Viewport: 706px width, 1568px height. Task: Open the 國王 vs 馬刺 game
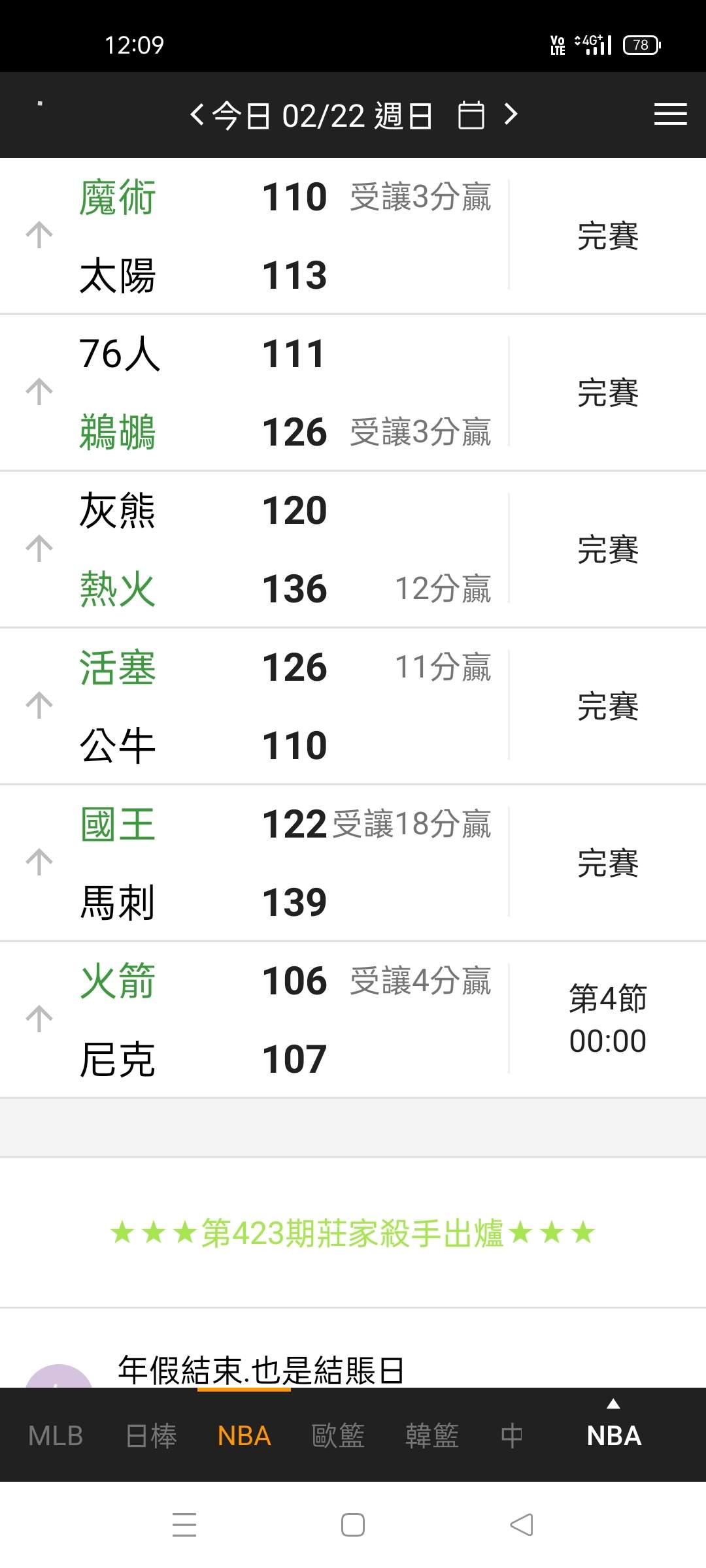pos(353,863)
